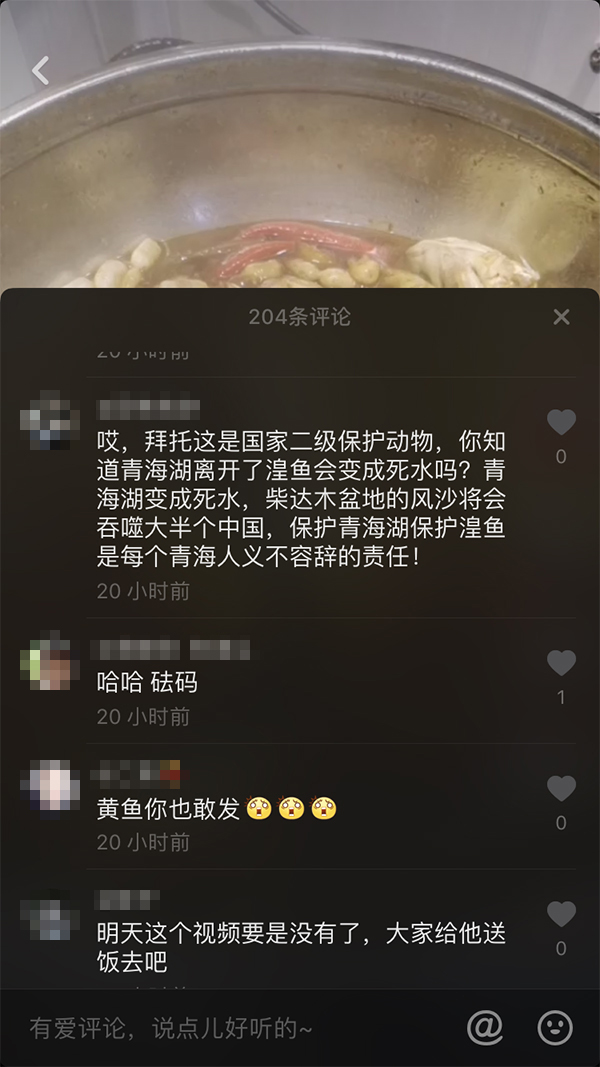Like the comment 哈哈 砝码
Viewport: 600px width, 1067px height.
(561, 663)
